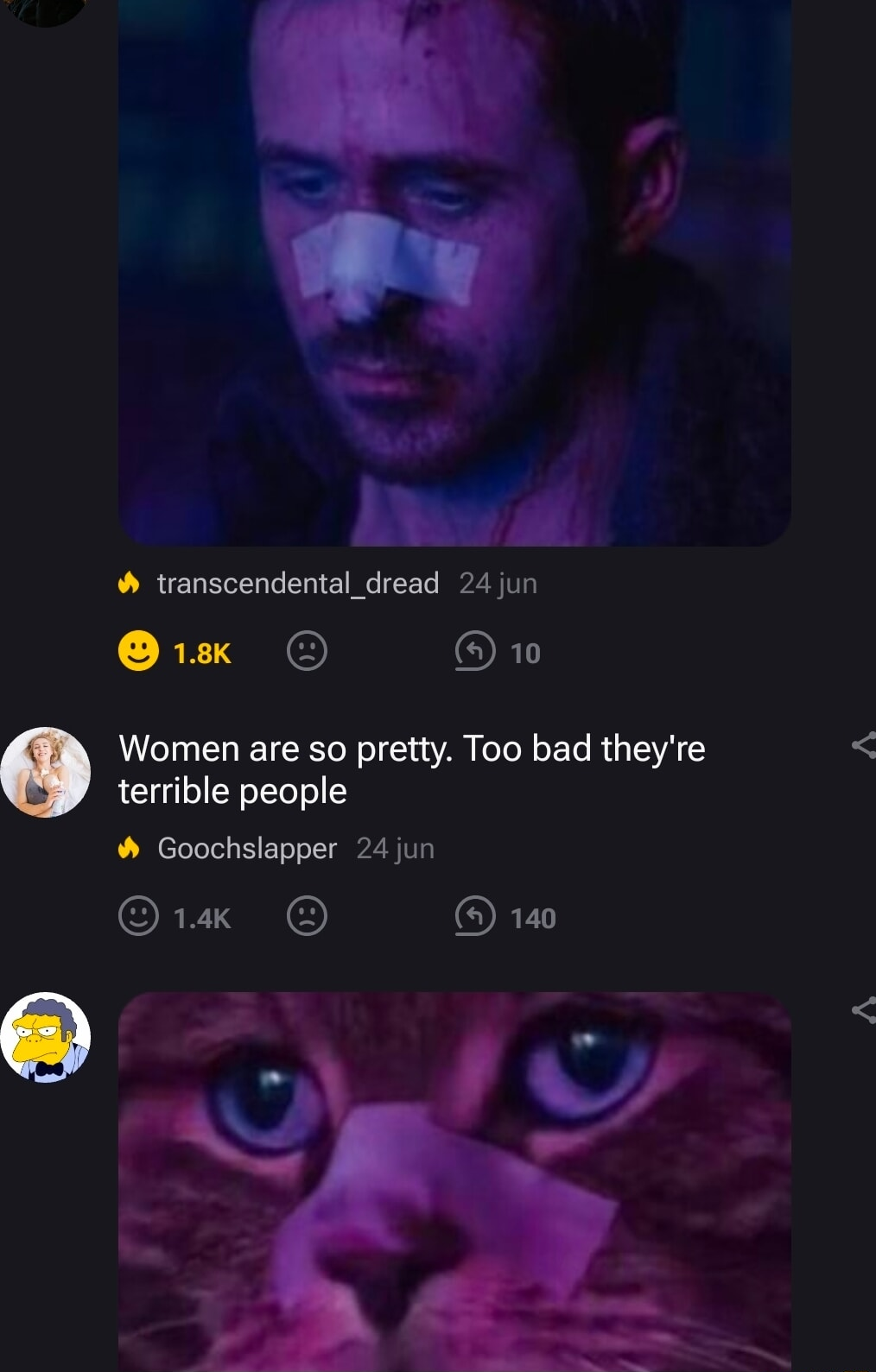Tap frown reaction on transcendental_dread's comment
This screenshot has height=1372, width=876.
(x=307, y=652)
